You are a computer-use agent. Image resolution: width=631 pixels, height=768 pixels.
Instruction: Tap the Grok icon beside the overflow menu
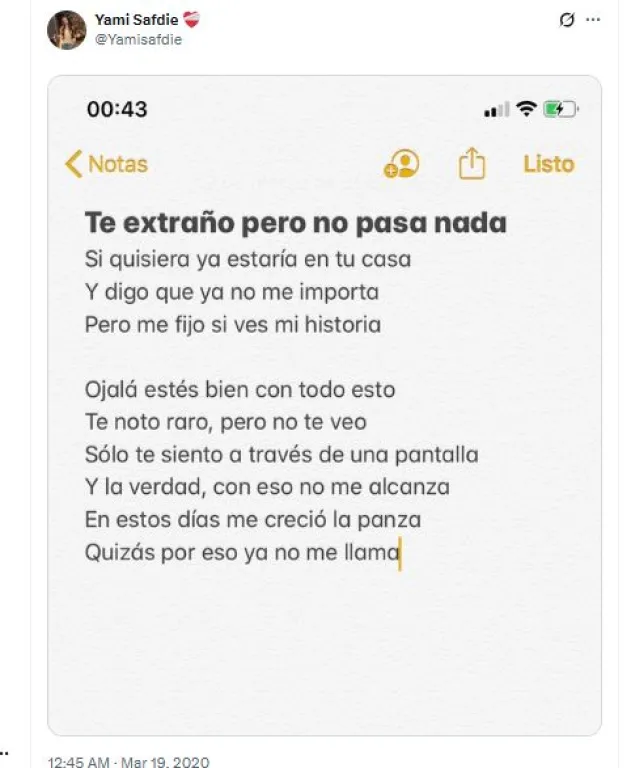point(568,20)
